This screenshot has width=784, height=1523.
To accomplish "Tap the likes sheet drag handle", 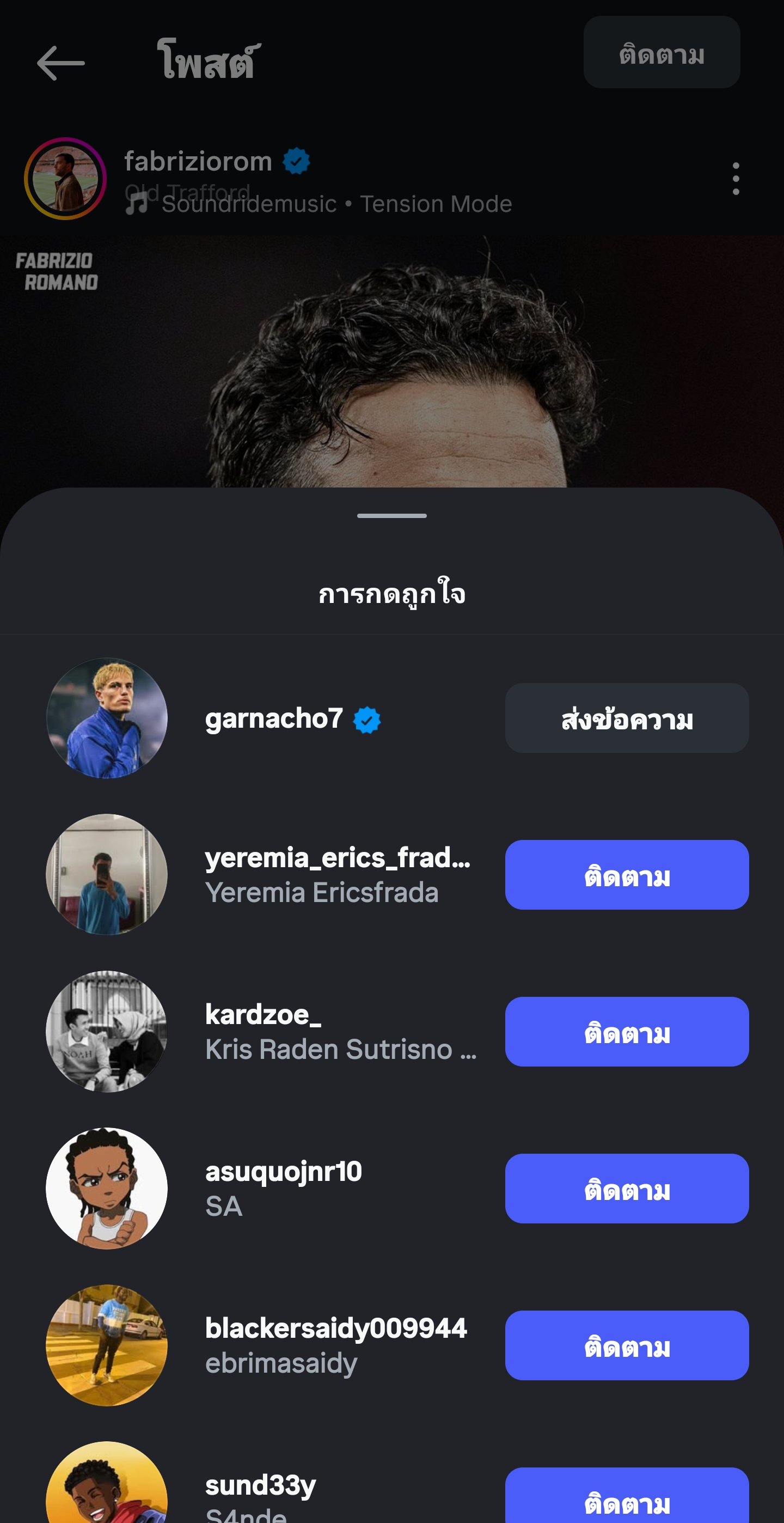I will 391,515.
